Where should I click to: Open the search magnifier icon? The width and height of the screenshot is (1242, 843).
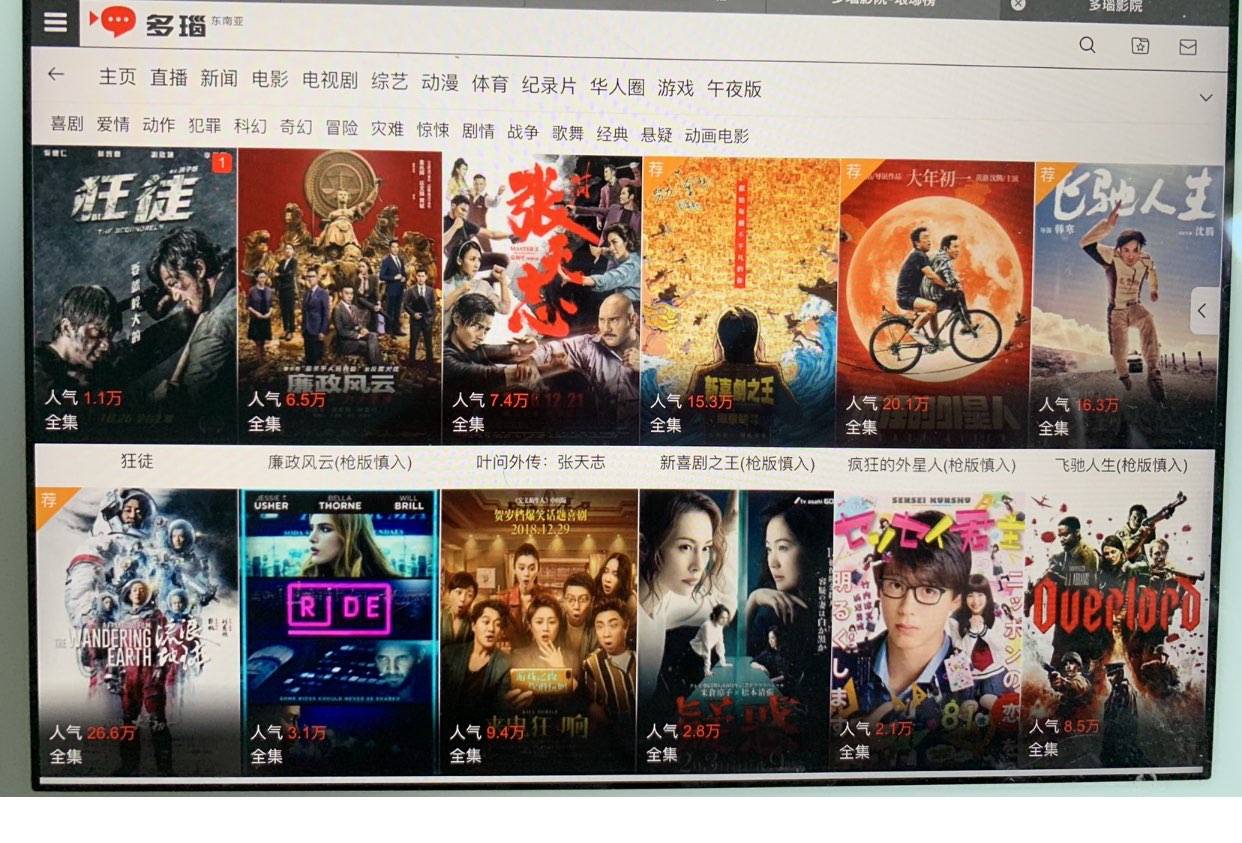(1087, 45)
